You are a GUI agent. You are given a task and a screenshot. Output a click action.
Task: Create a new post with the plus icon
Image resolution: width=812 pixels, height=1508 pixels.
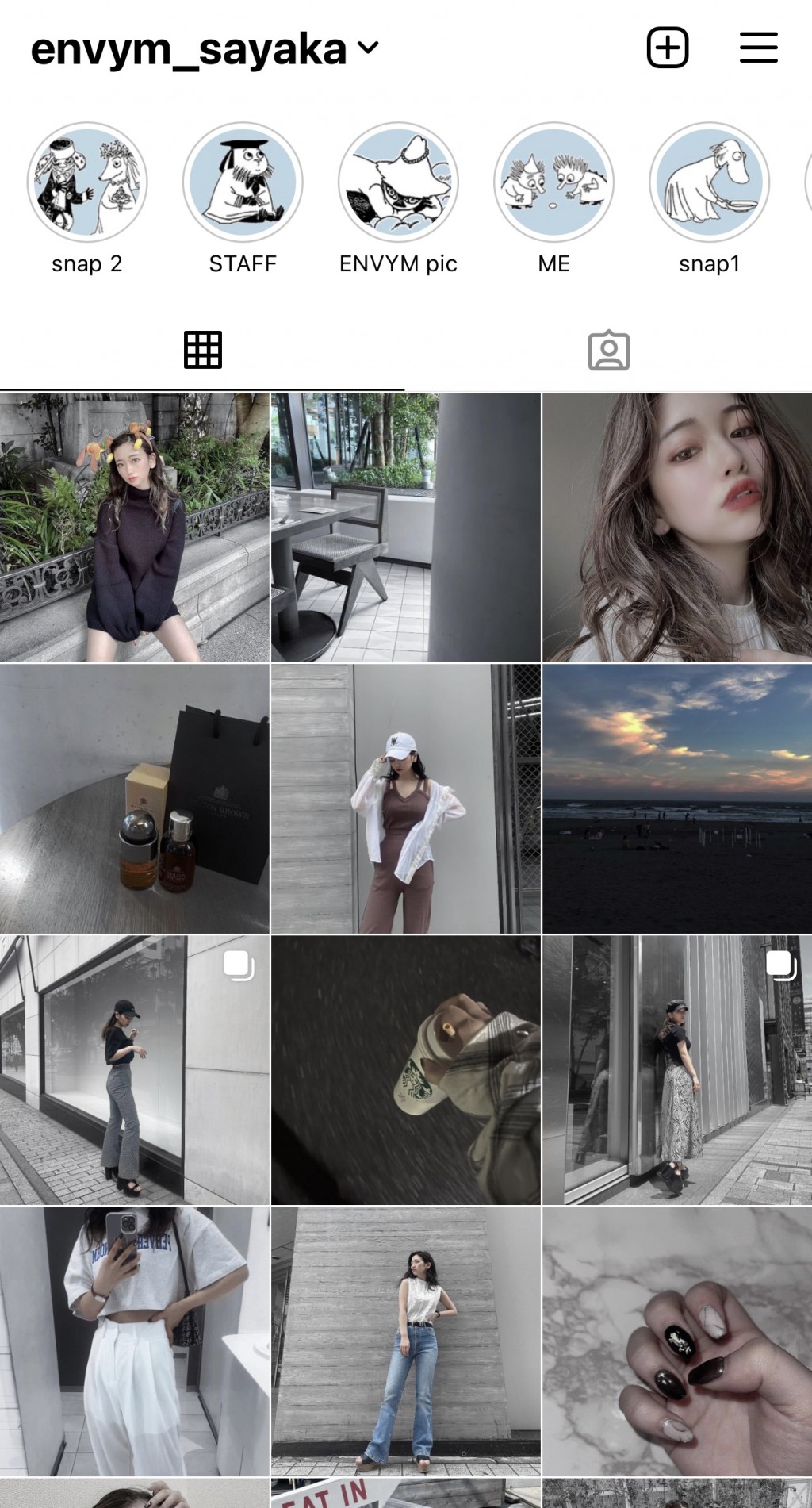click(667, 48)
